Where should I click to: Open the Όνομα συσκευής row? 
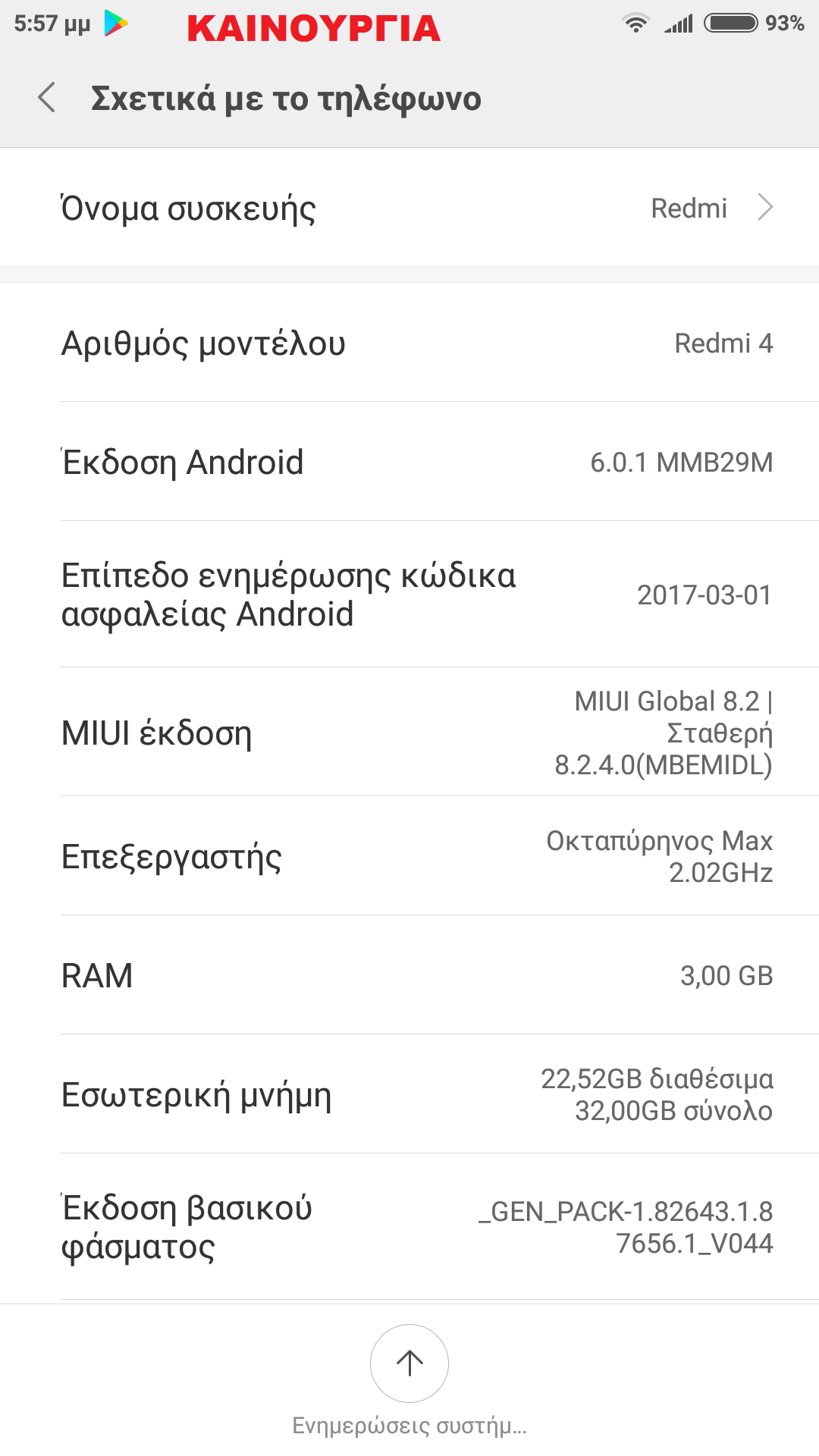pyautogui.click(x=409, y=208)
